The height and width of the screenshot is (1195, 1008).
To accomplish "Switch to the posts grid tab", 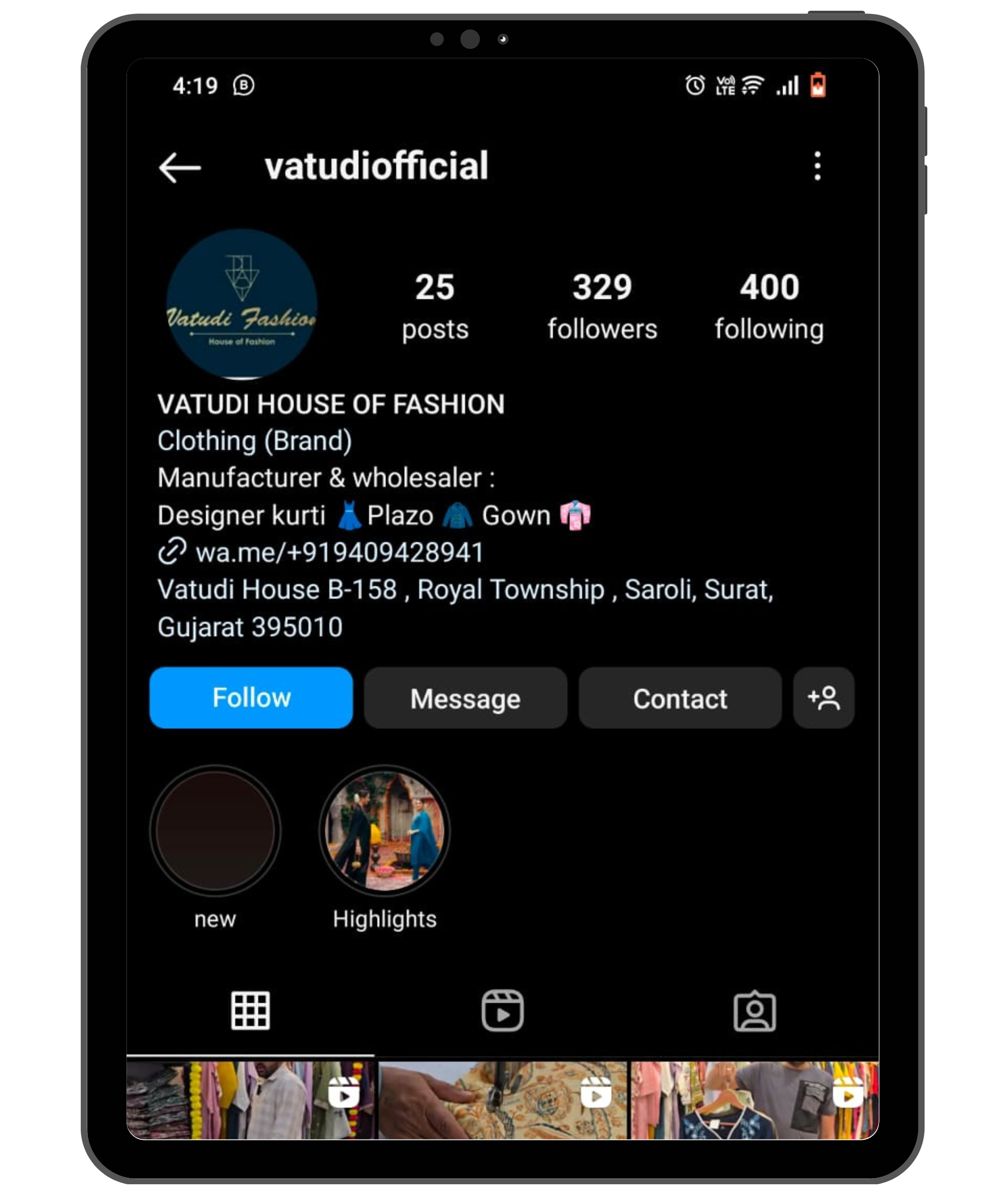I will click(x=250, y=1011).
